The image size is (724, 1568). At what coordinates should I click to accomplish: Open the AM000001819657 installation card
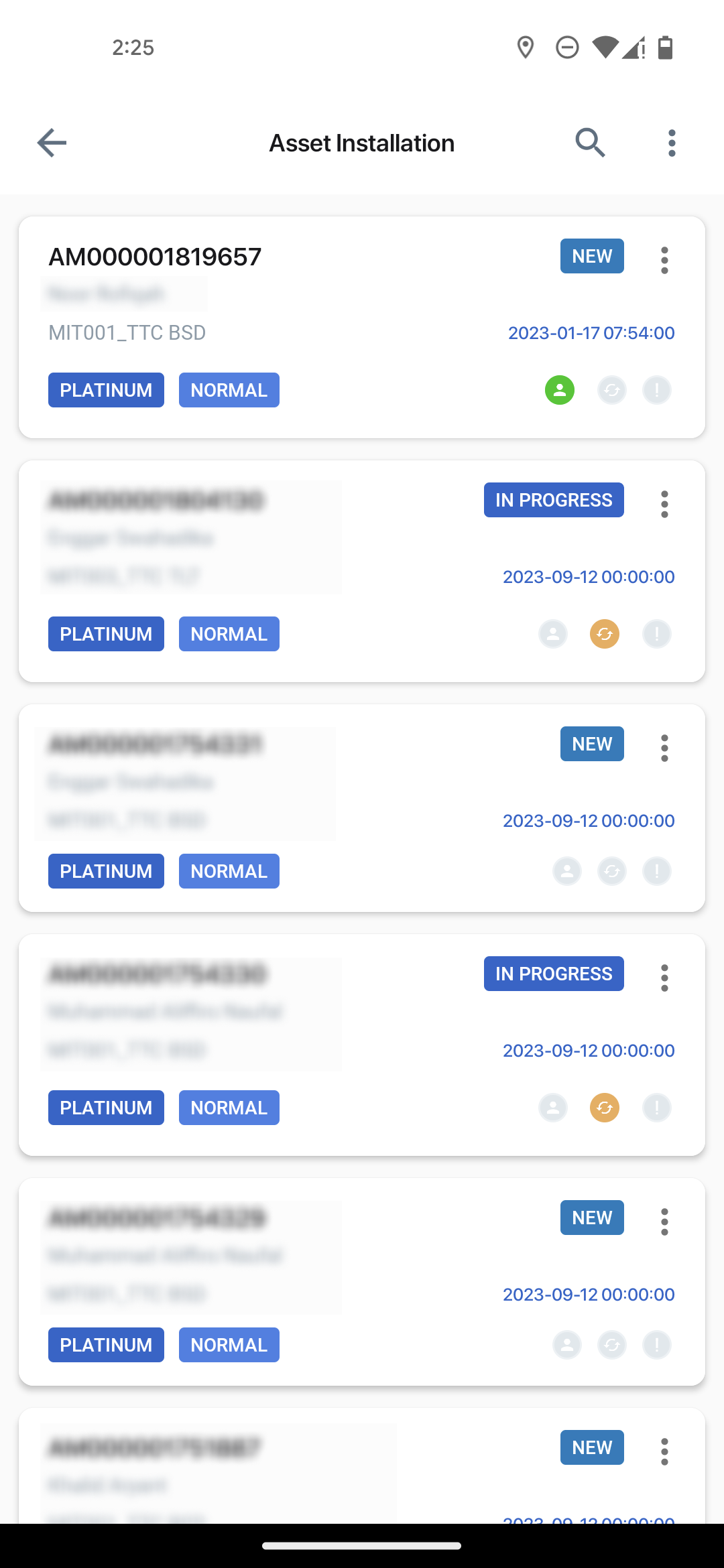362,327
